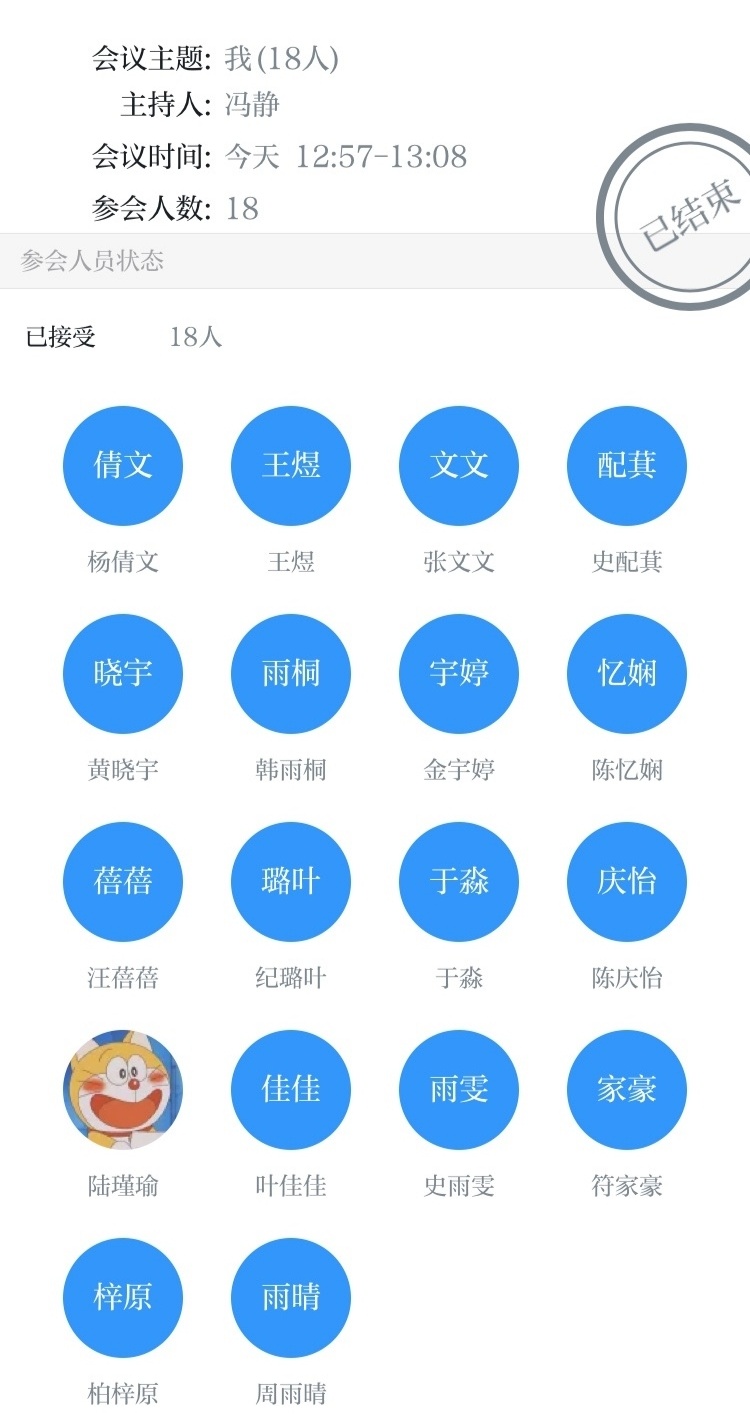
Task: Open attendee 杨倩文's profile
Action: click(x=123, y=466)
